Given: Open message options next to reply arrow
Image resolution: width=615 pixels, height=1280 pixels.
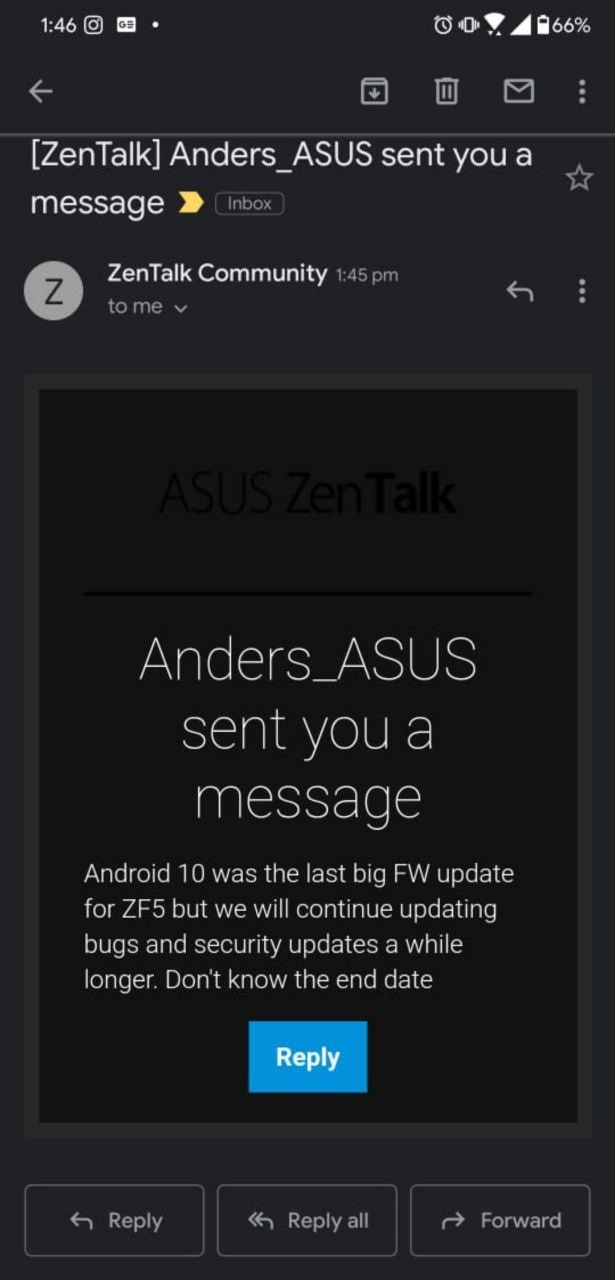Looking at the screenshot, I should (x=582, y=291).
